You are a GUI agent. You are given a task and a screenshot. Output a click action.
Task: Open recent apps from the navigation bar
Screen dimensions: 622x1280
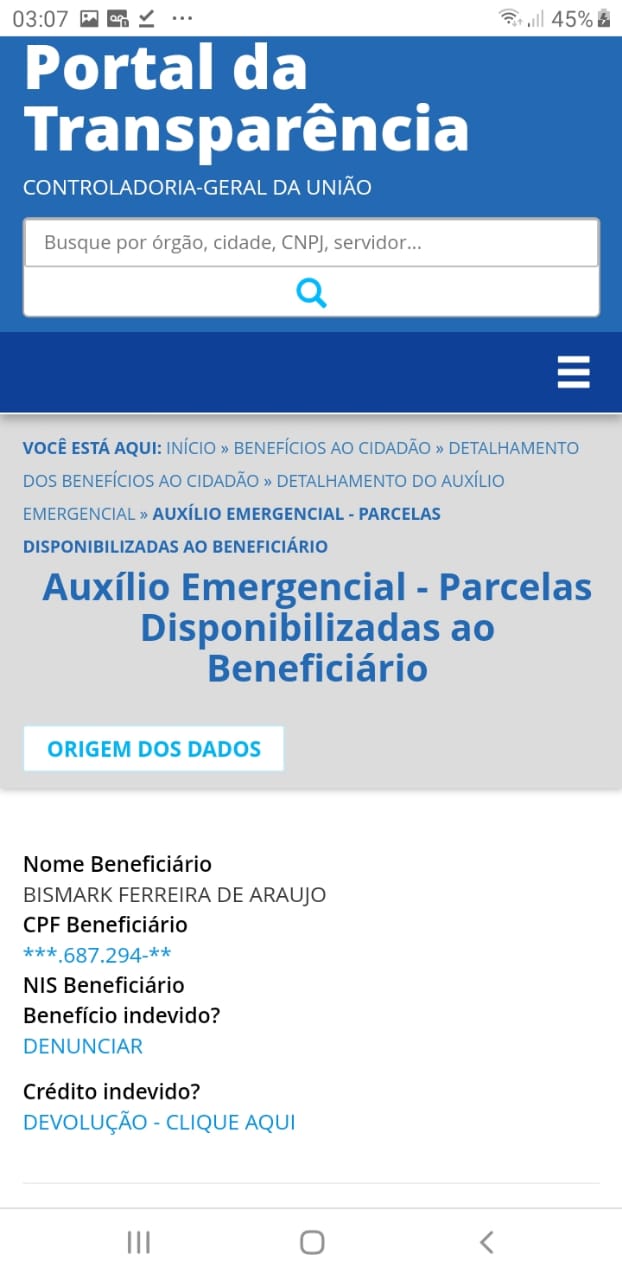pyautogui.click(x=138, y=1242)
